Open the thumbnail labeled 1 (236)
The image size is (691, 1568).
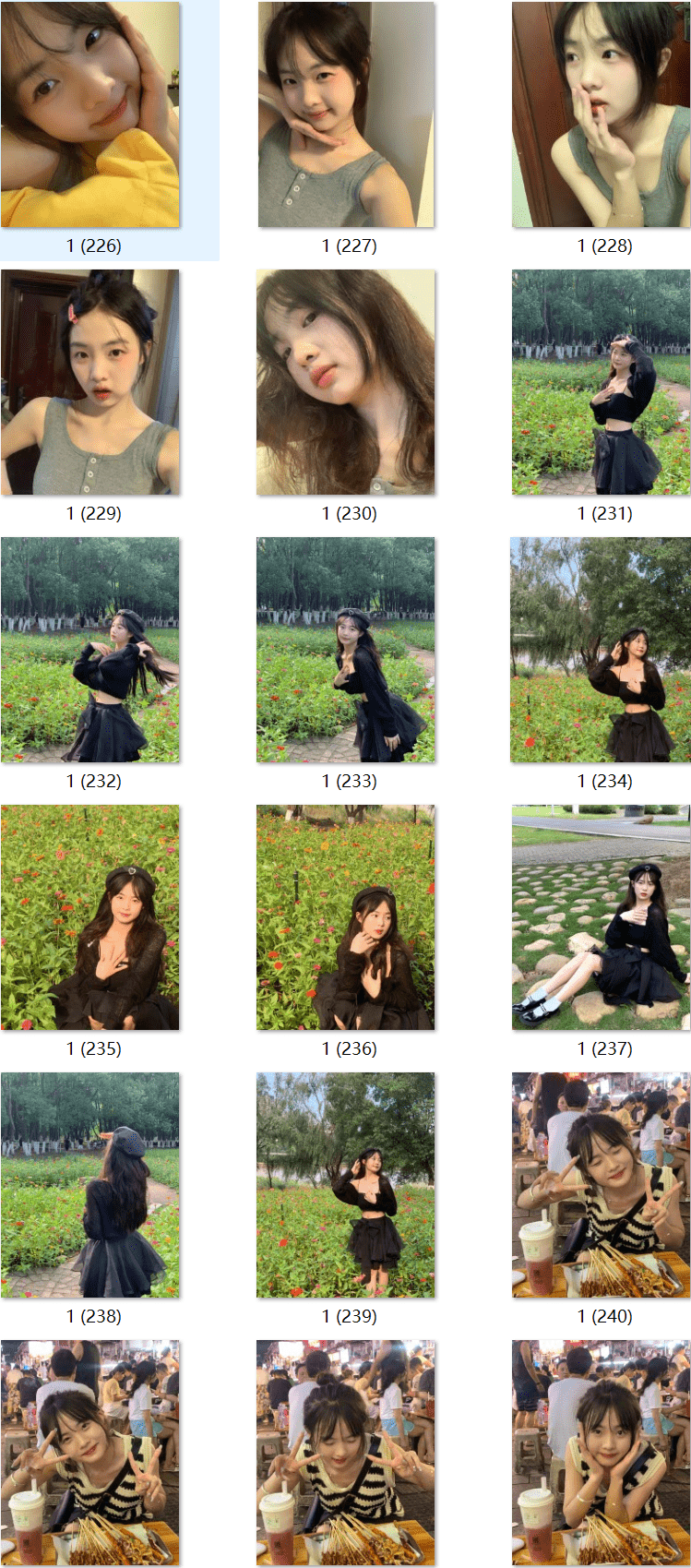(x=346, y=917)
